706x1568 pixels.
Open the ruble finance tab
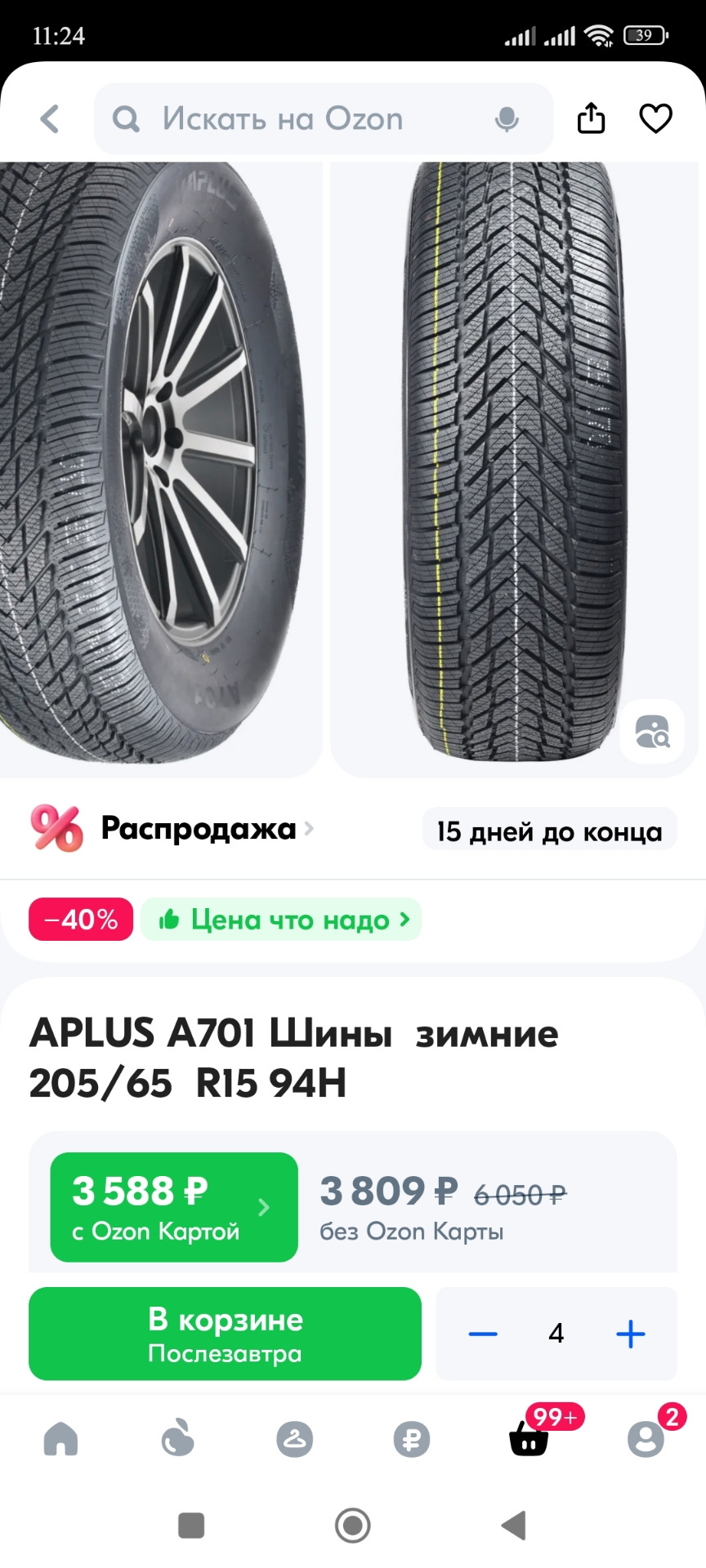pos(412,1439)
